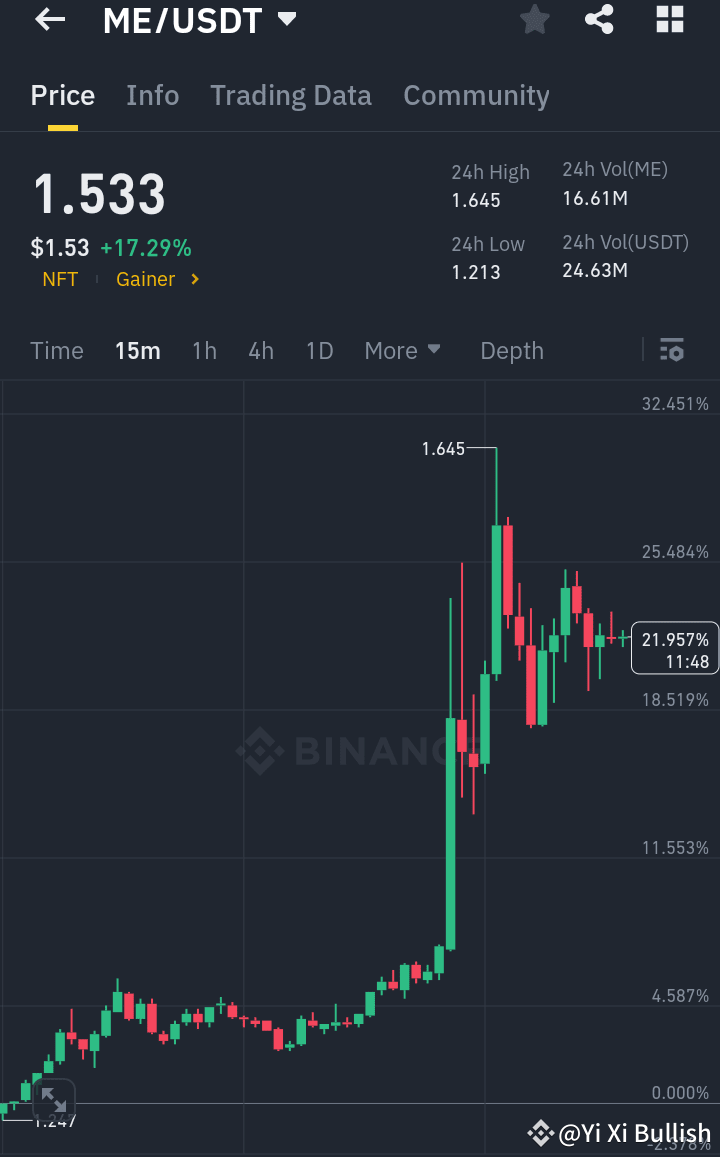
Task: Click the current price marker 21.957%
Action: point(674,648)
